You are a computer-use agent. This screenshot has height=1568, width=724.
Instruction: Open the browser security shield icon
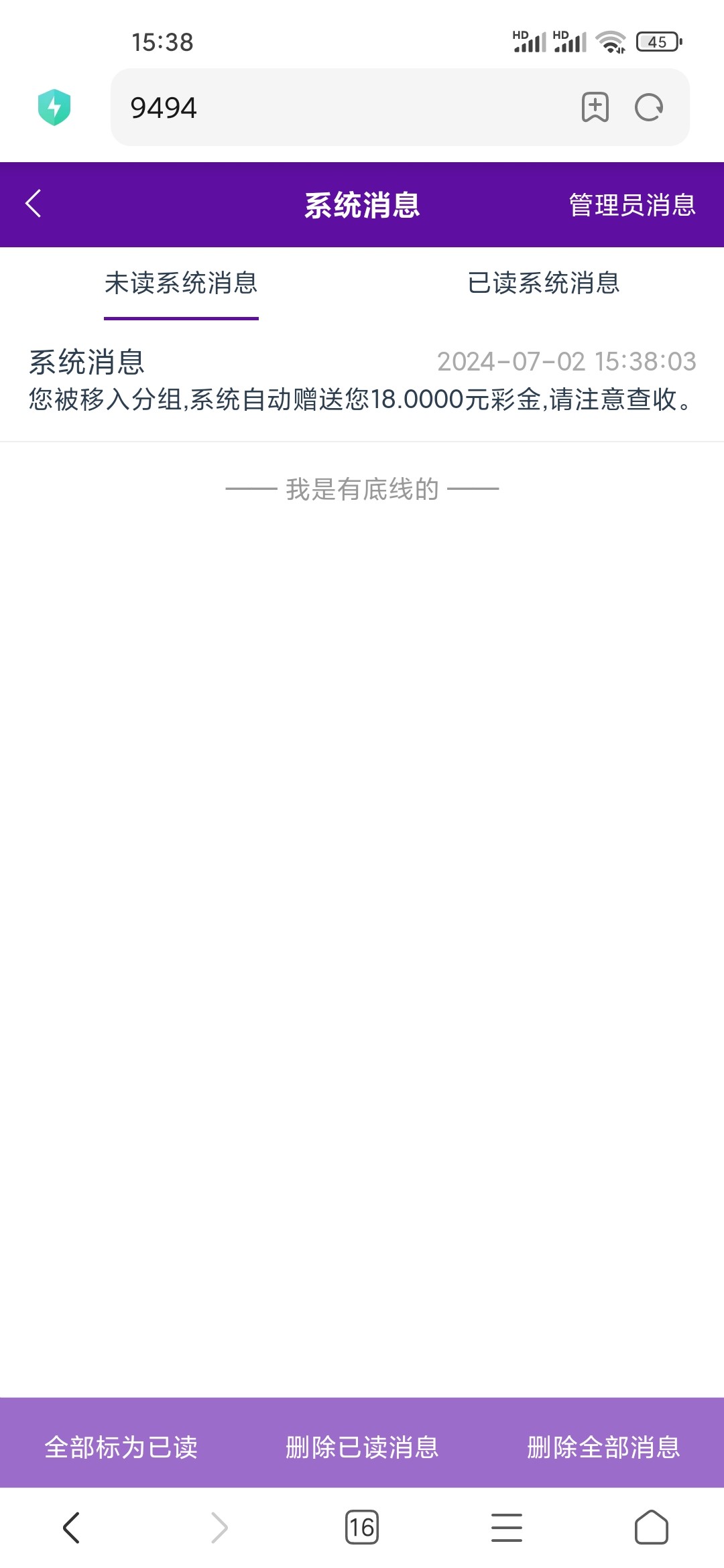click(54, 107)
